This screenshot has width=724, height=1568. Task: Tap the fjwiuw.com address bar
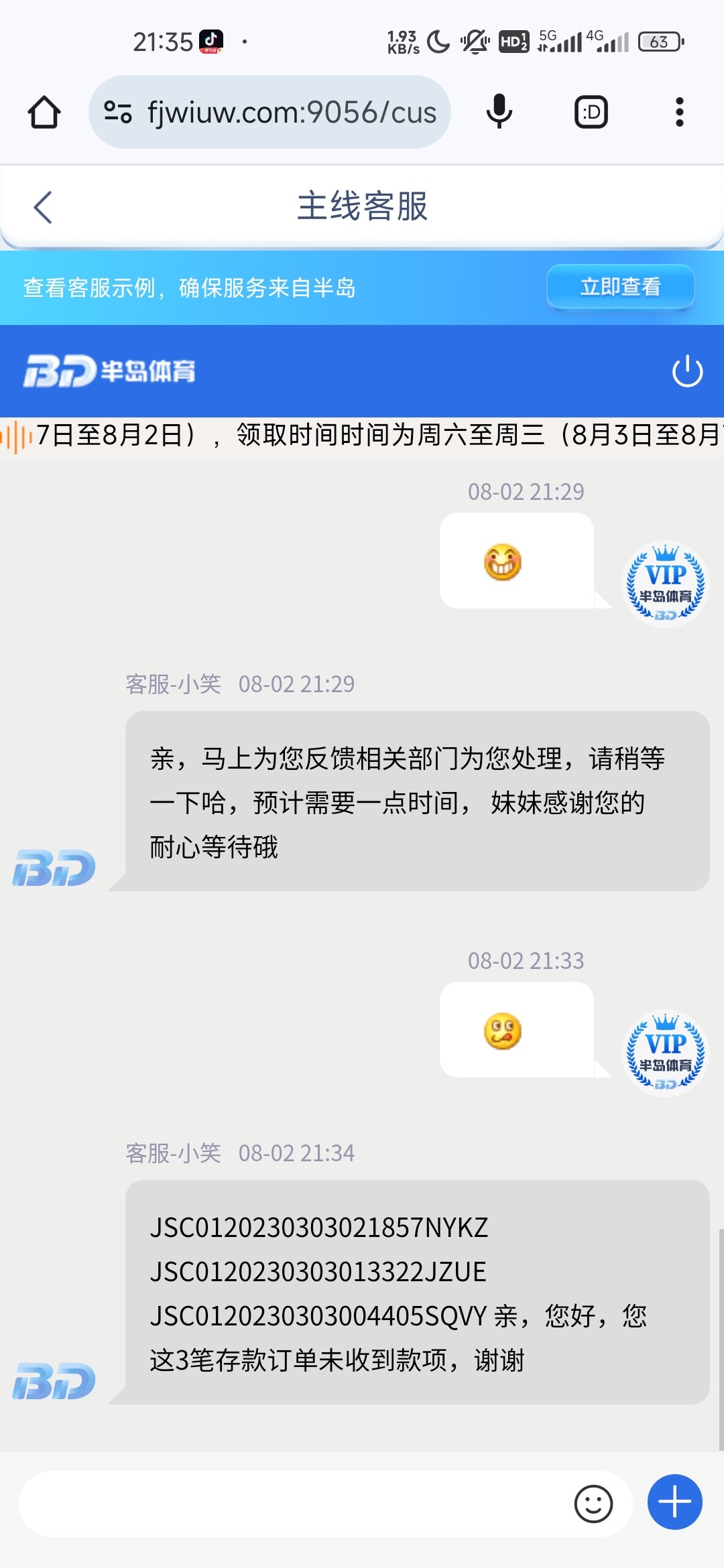tap(292, 112)
